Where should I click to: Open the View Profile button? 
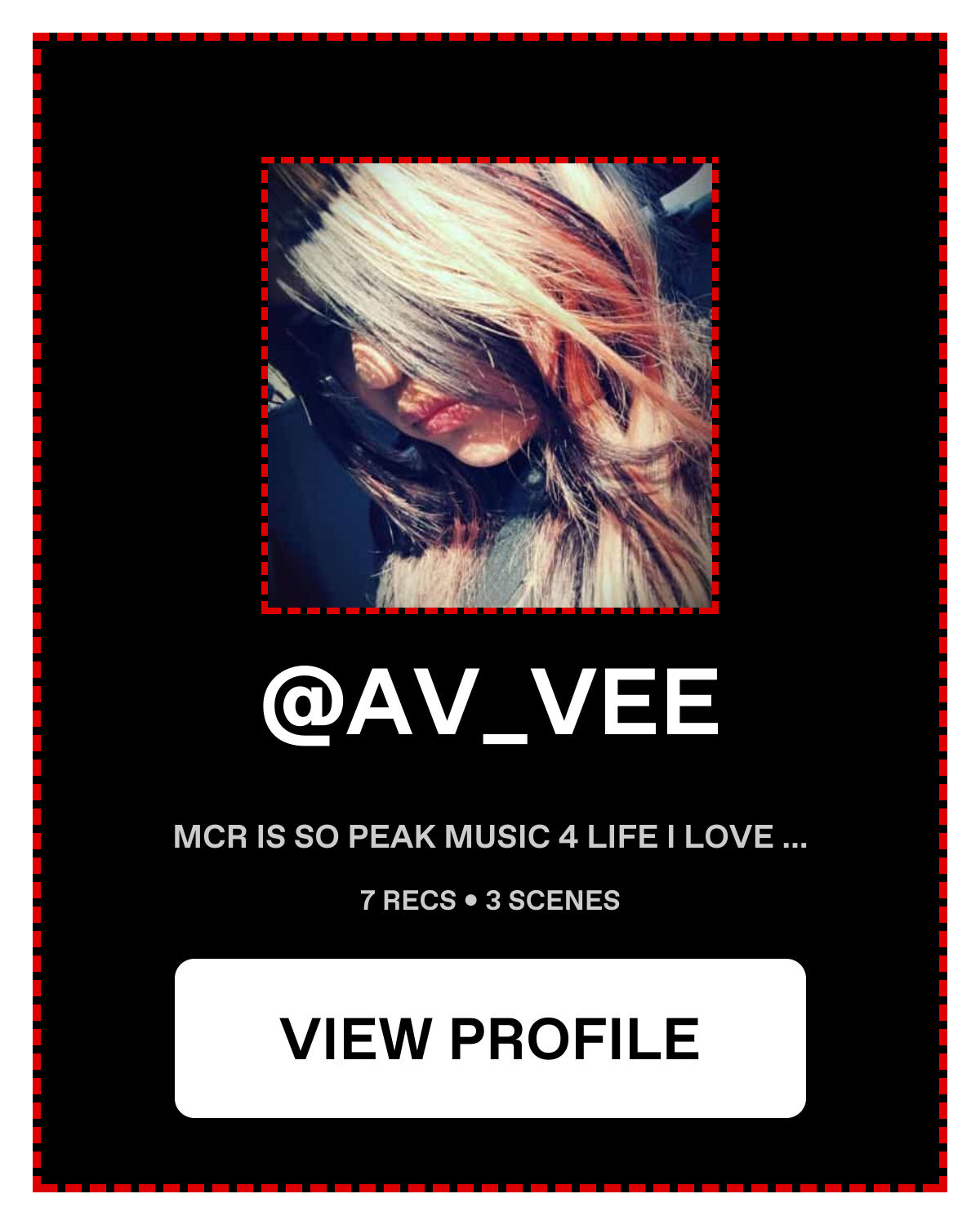coord(490,1038)
